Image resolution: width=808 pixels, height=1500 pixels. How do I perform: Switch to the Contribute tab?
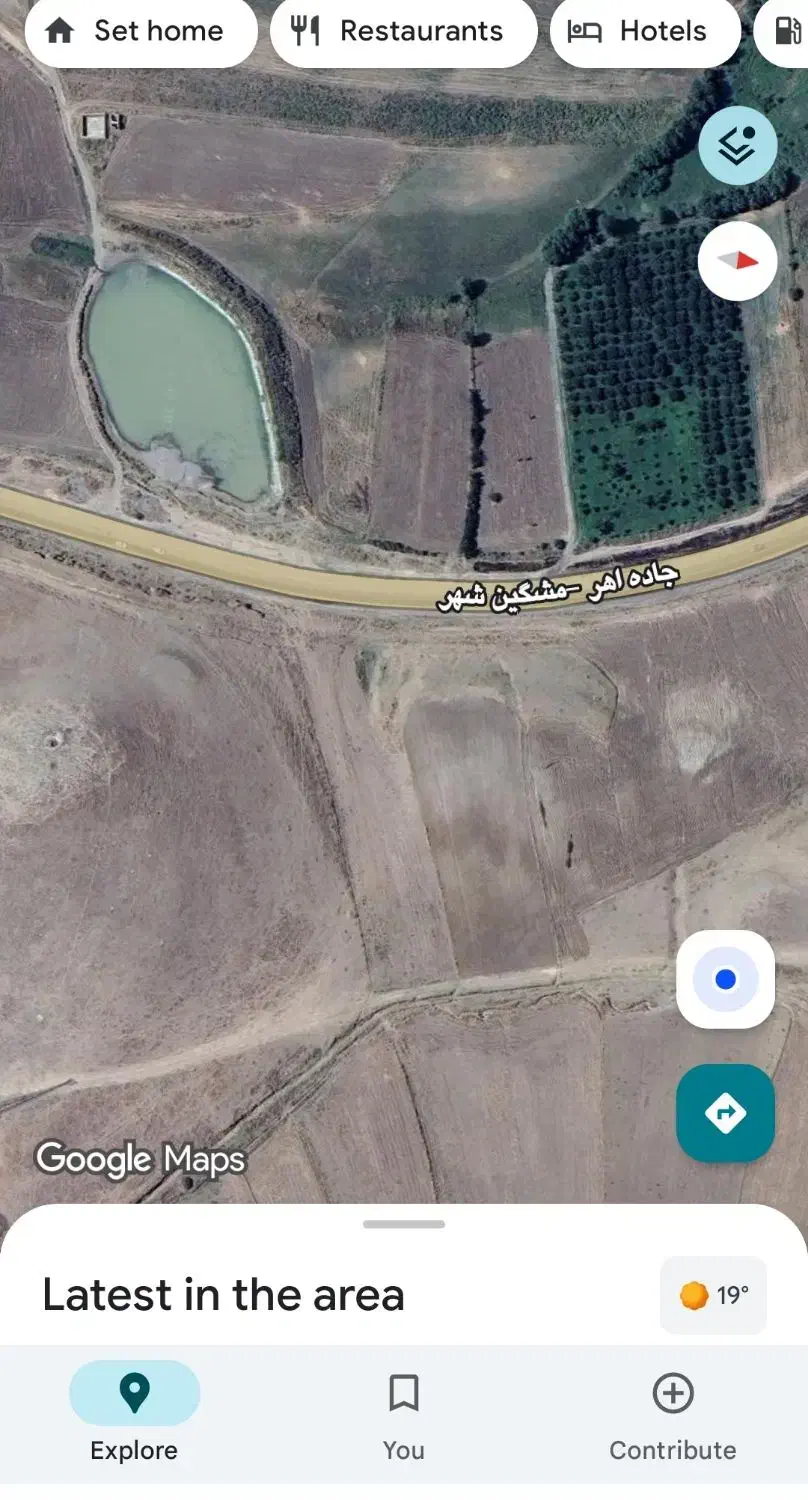(x=672, y=1412)
